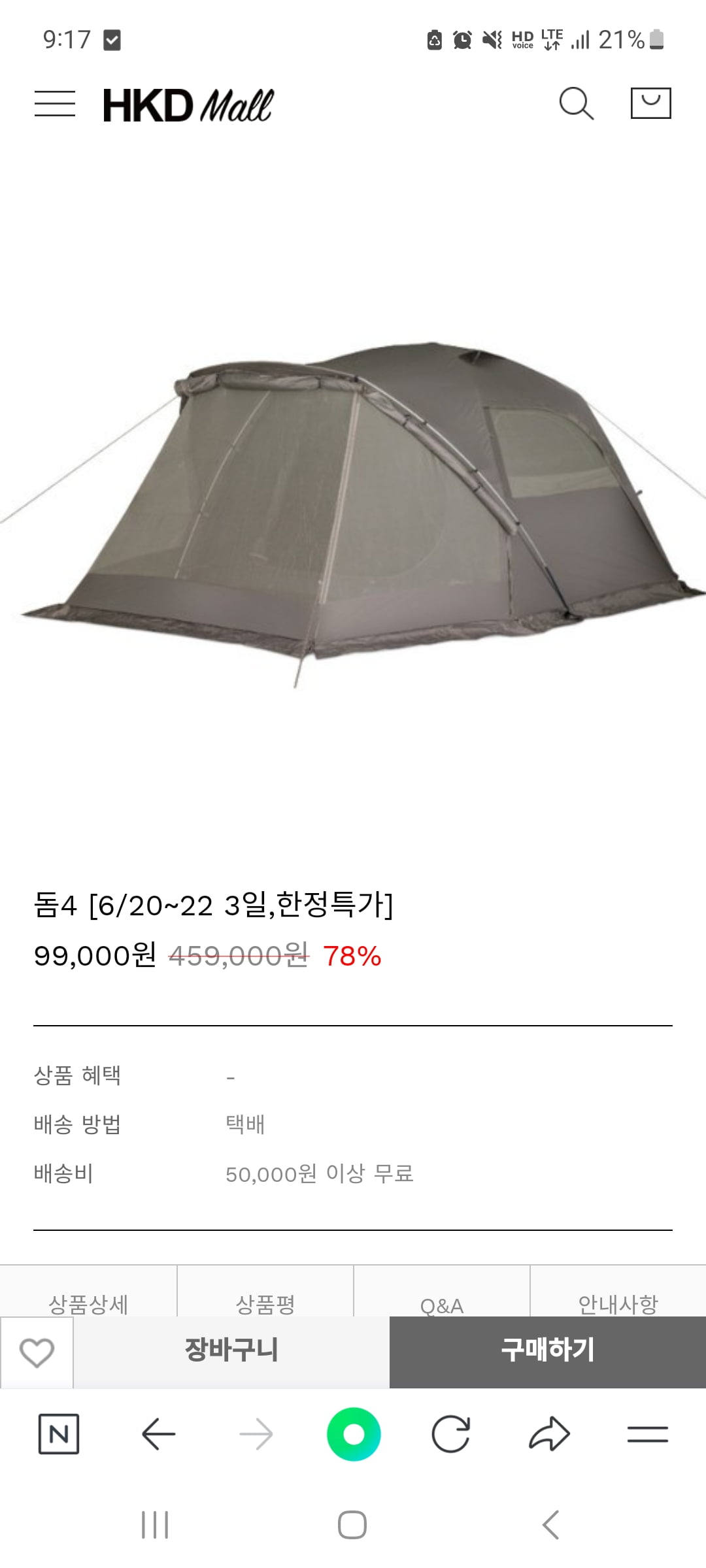
Task: Tap the green Naver circle button
Action: coord(354,1435)
